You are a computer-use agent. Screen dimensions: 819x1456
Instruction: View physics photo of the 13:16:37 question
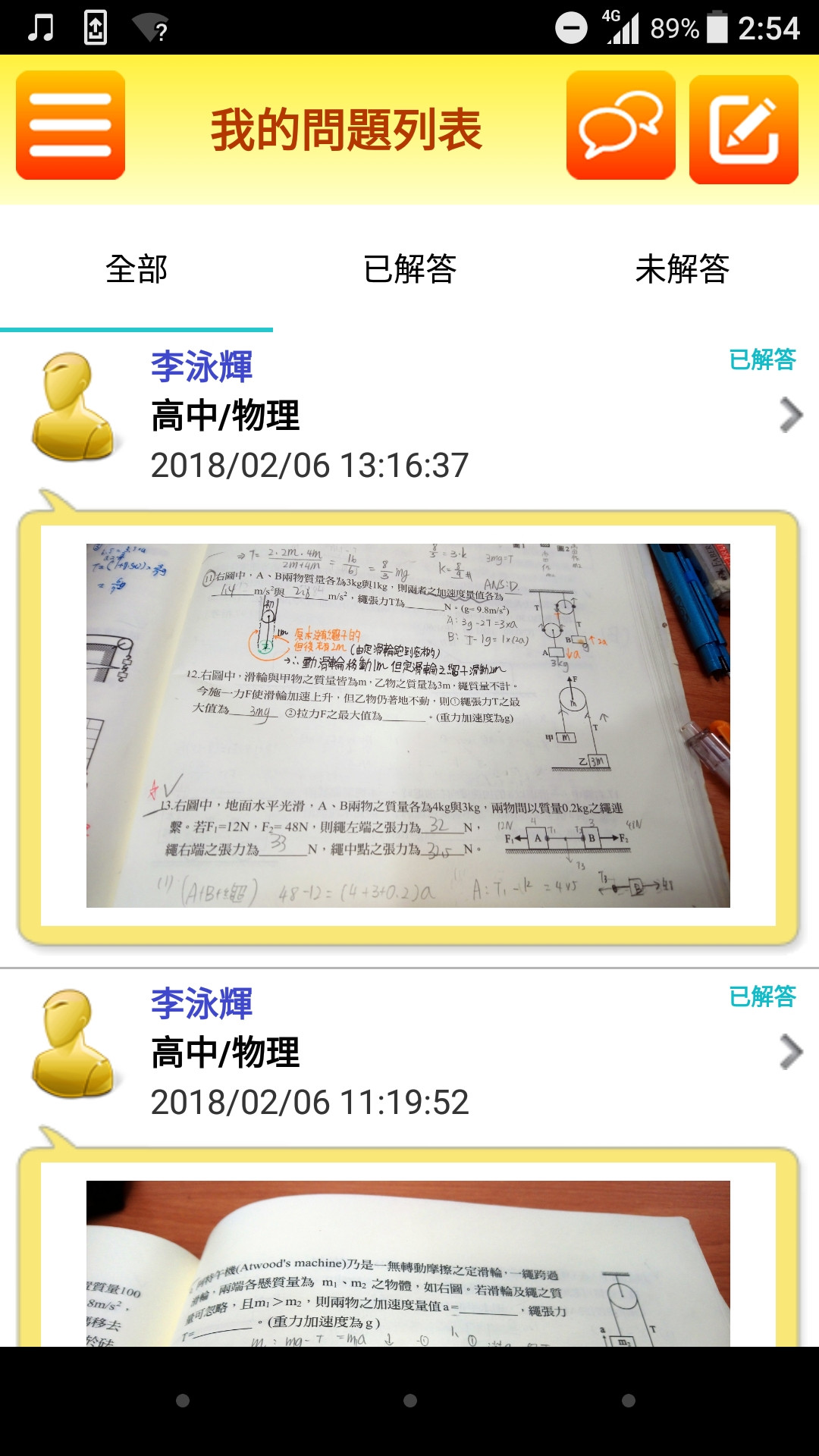[408, 725]
